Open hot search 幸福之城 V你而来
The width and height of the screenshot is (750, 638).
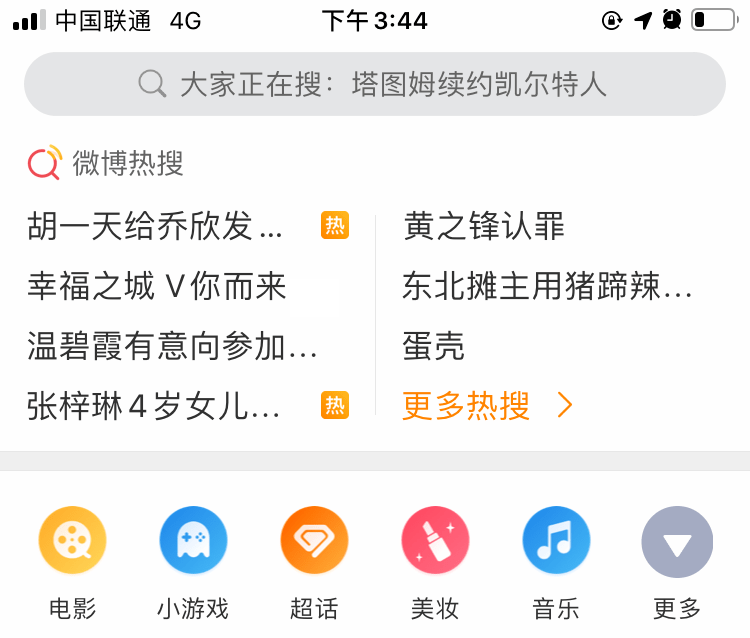tap(157, 287)
